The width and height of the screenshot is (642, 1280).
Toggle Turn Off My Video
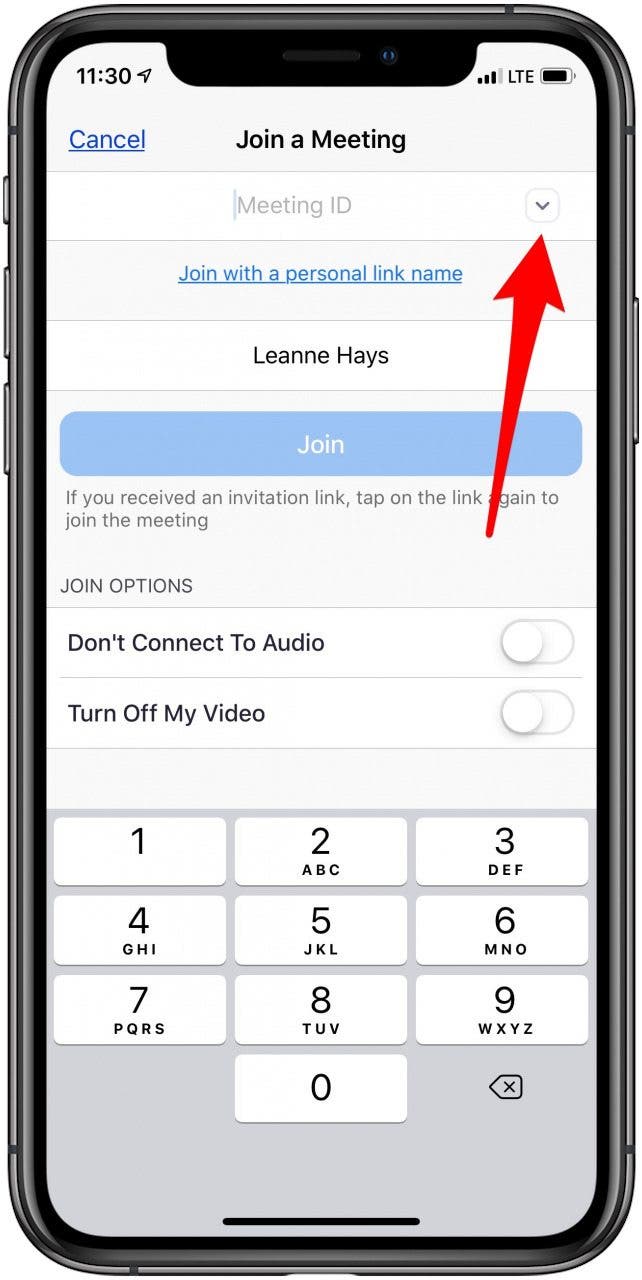coord(537,713)
